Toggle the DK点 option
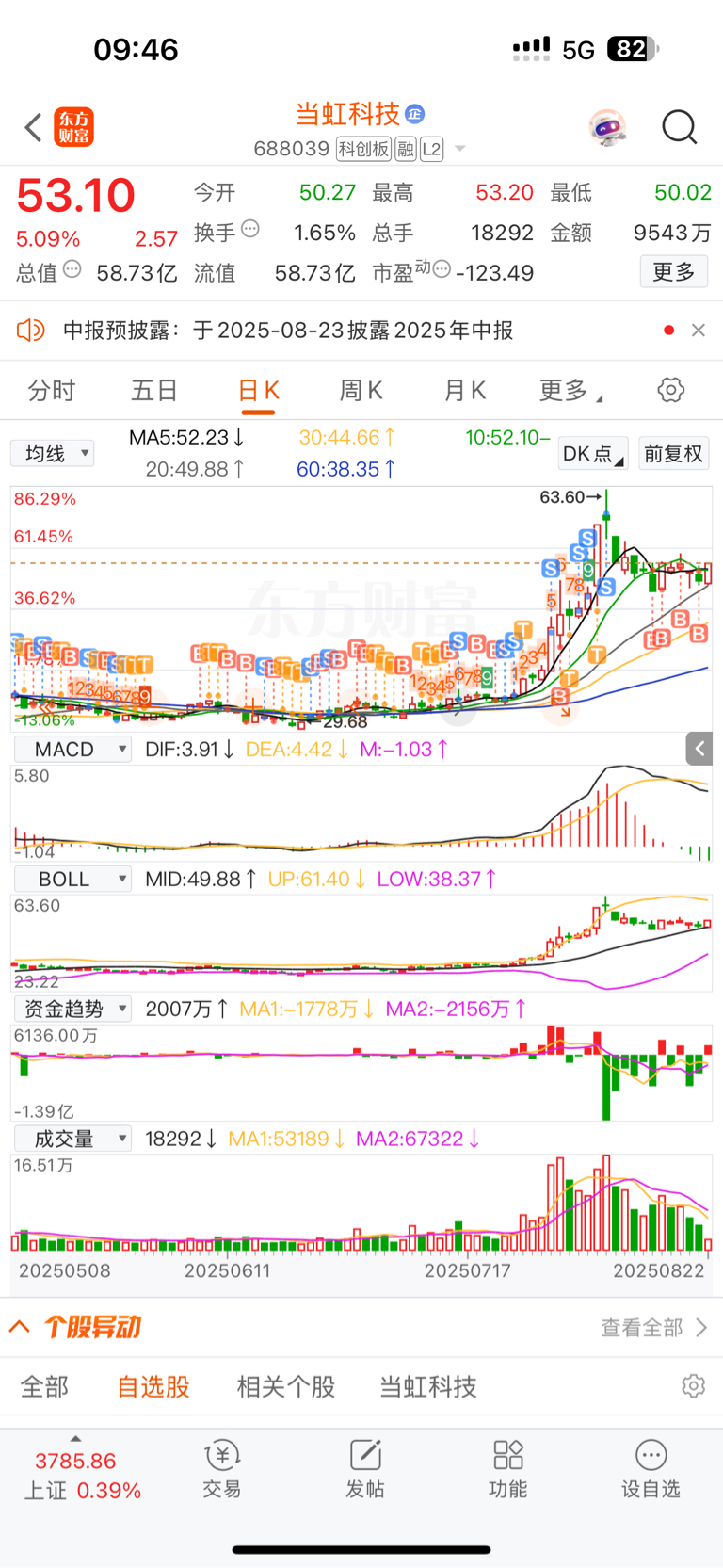This screenshot has height=1568, width=723. [x=593, y=454]
